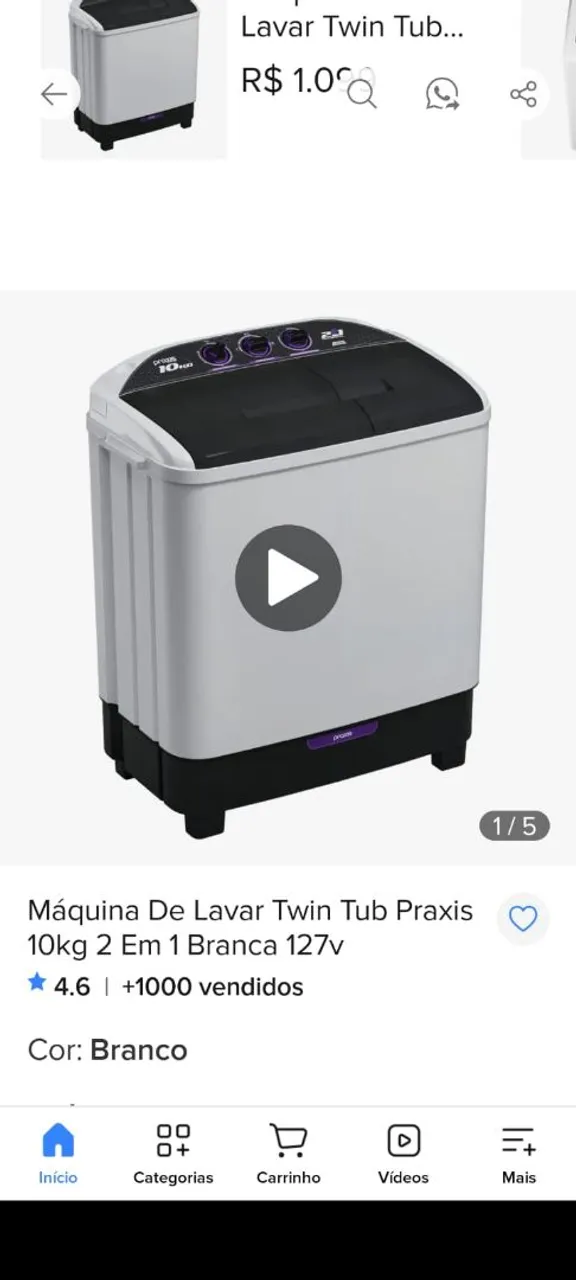Play the product video
576x1280 pixels.
[288, 578]
